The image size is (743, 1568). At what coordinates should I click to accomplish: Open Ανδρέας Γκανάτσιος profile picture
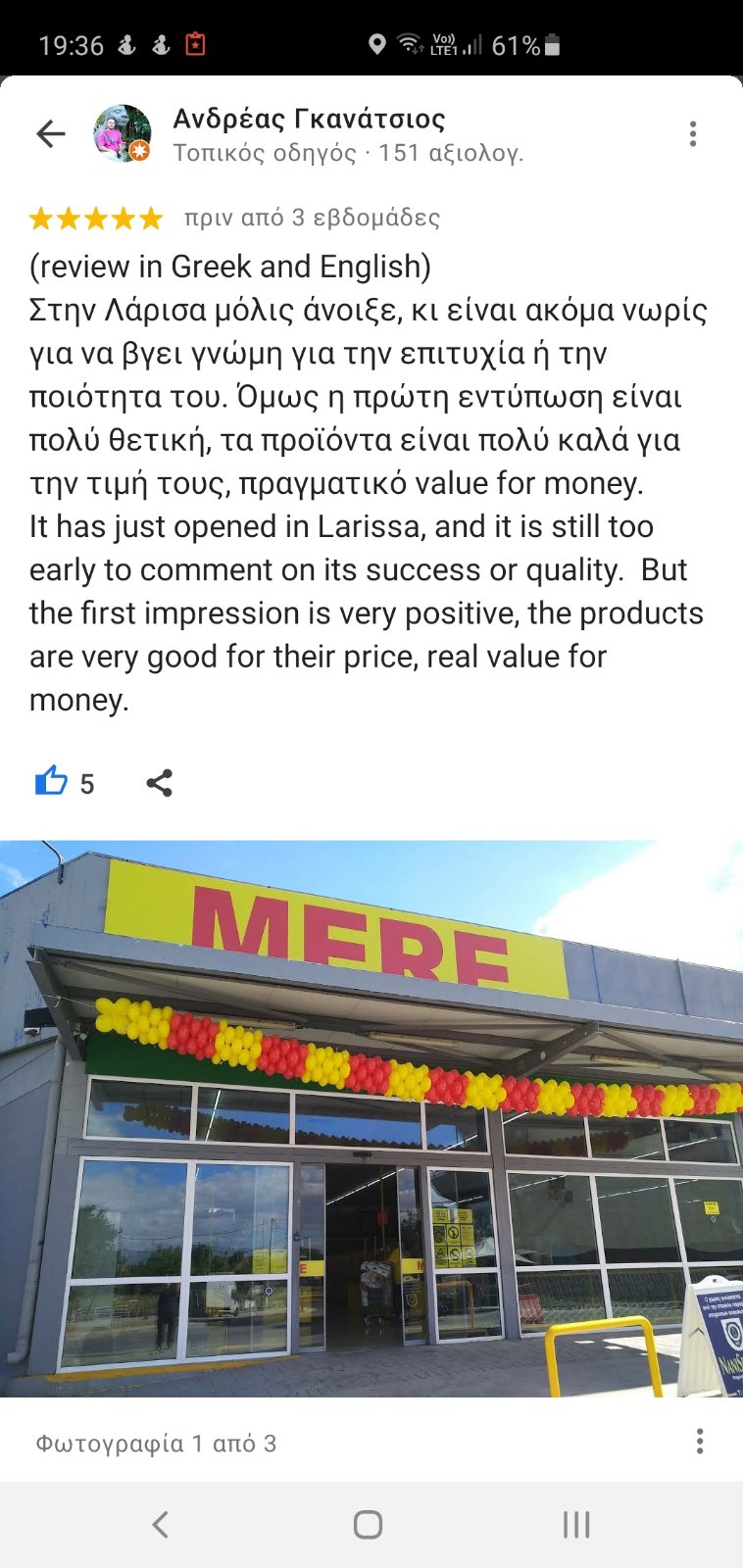(x=123, y=134)
